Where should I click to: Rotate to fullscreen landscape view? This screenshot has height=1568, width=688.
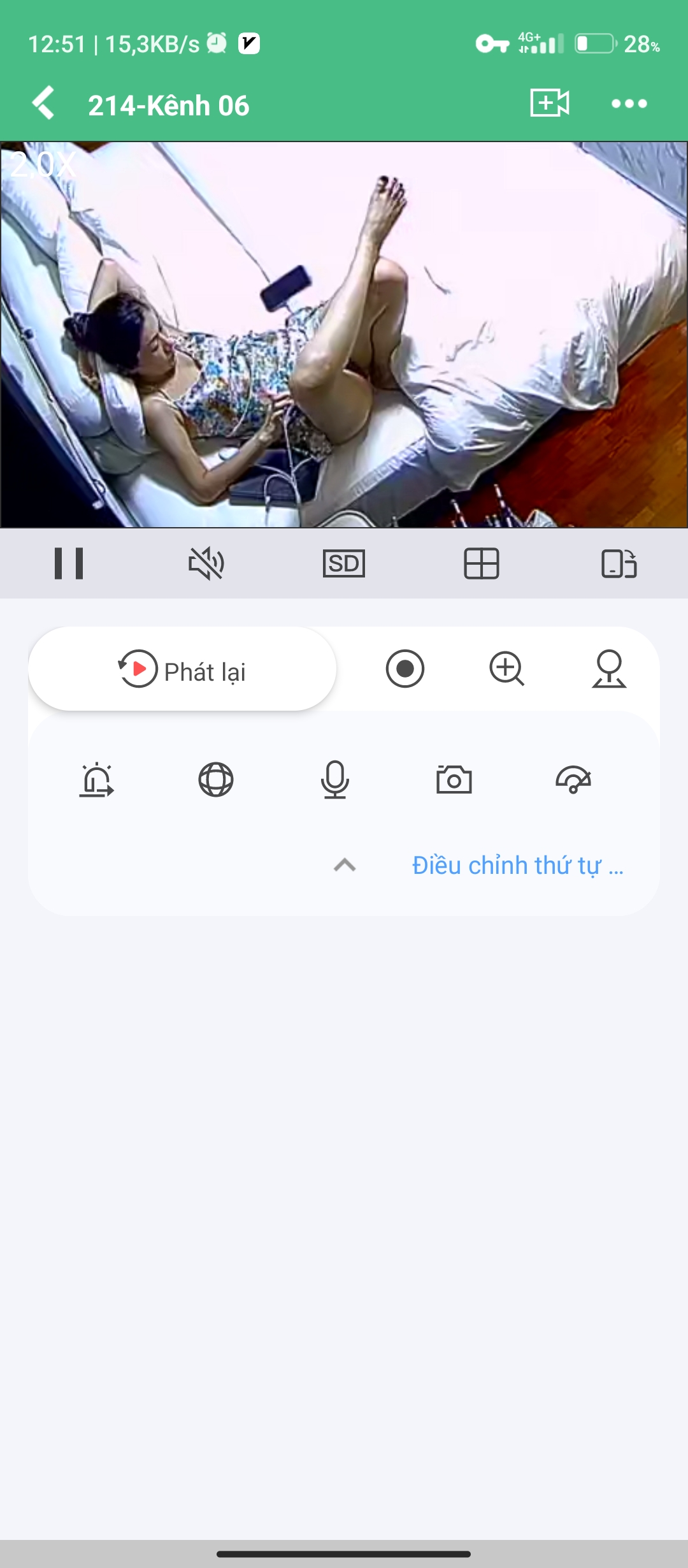pyautogui.click(x=619, y=563)
